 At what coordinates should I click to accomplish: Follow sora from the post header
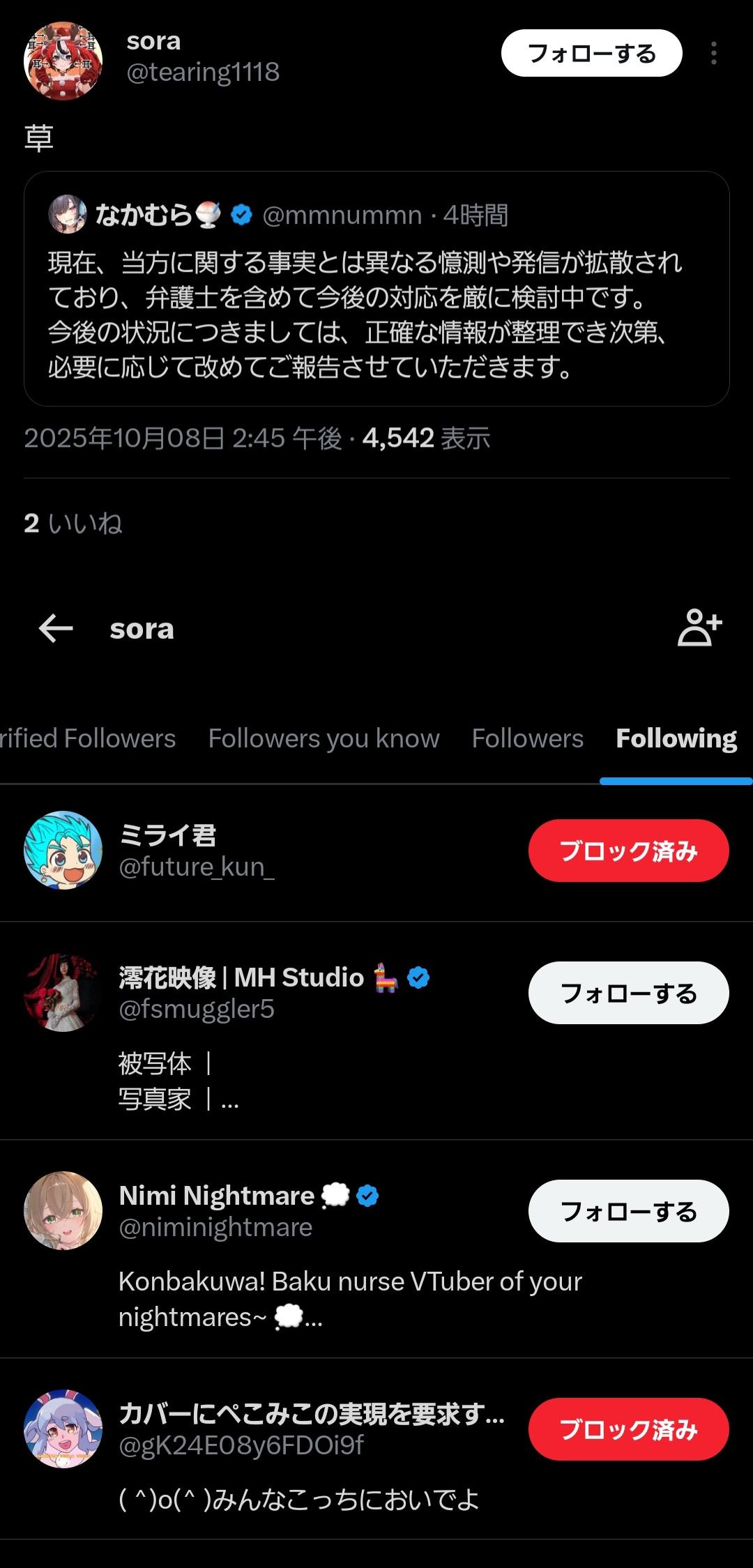tap(591, 53)
